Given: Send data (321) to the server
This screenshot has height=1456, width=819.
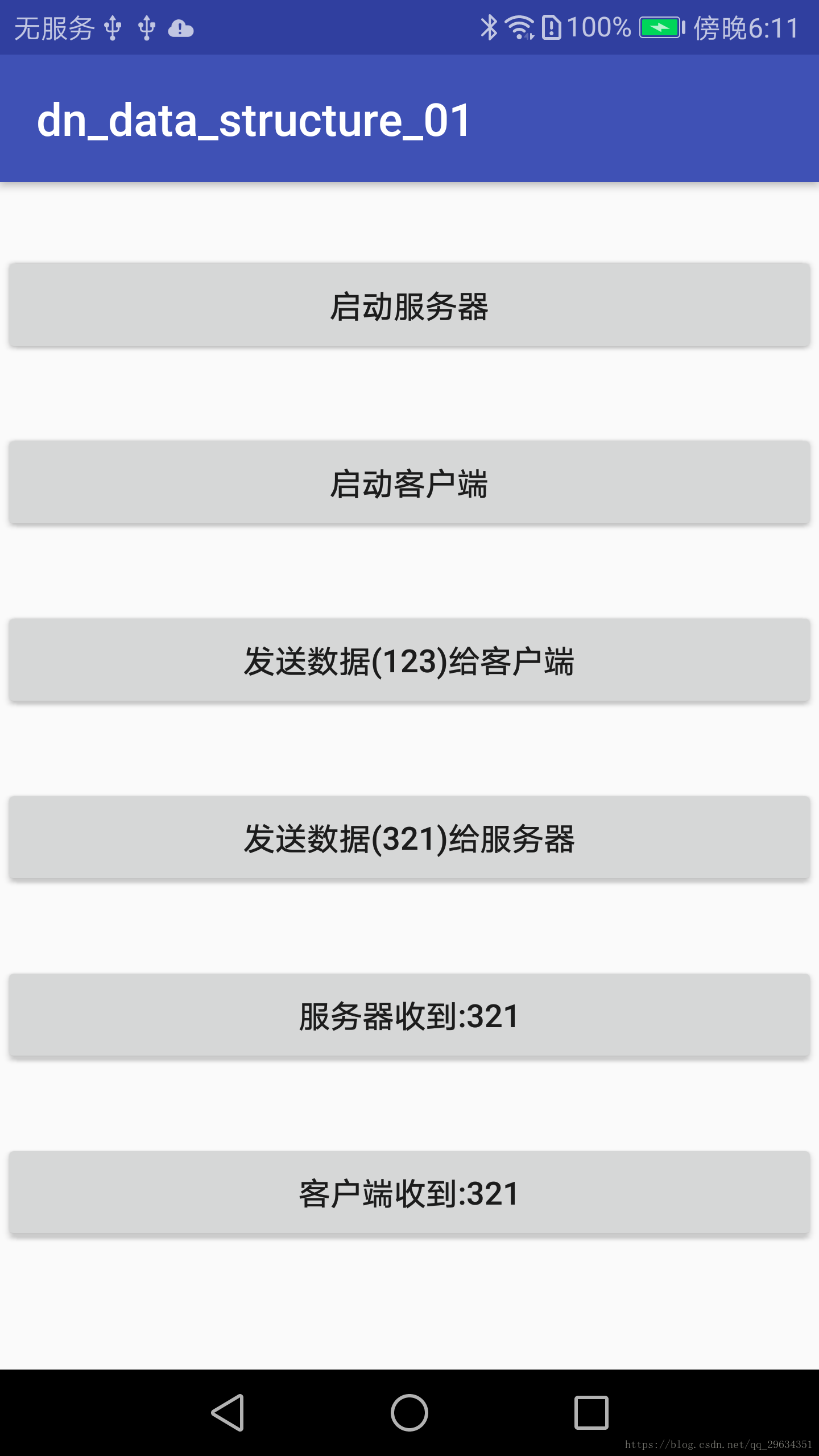Looking at the screenshot, I should pyautogui.click(x=409, y=837).
